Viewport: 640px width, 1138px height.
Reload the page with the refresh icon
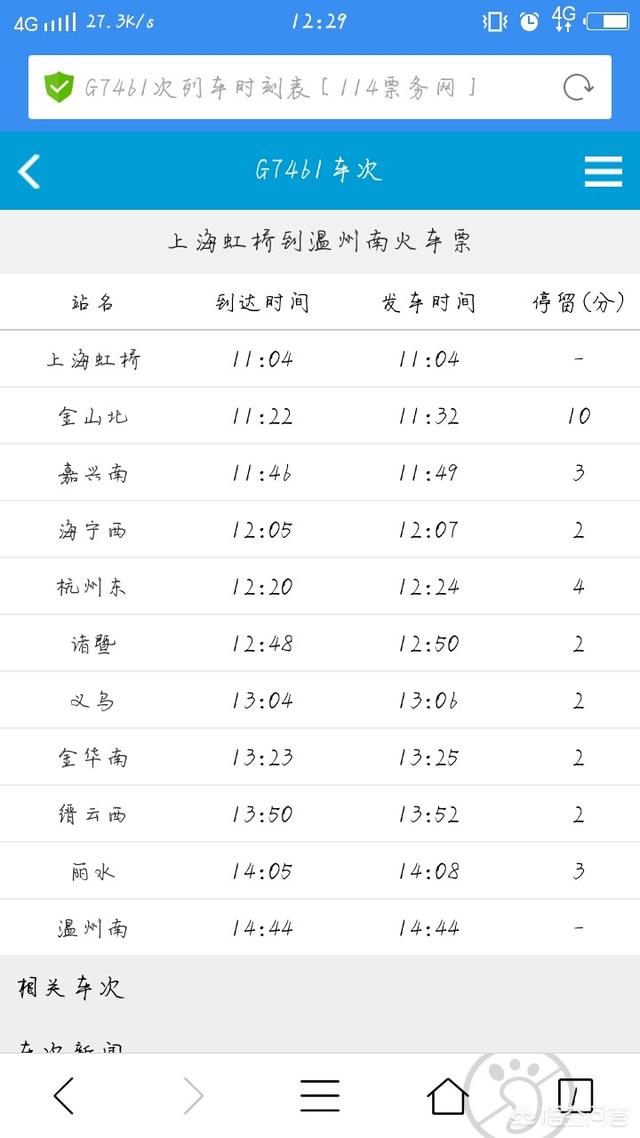click(578, 88)
